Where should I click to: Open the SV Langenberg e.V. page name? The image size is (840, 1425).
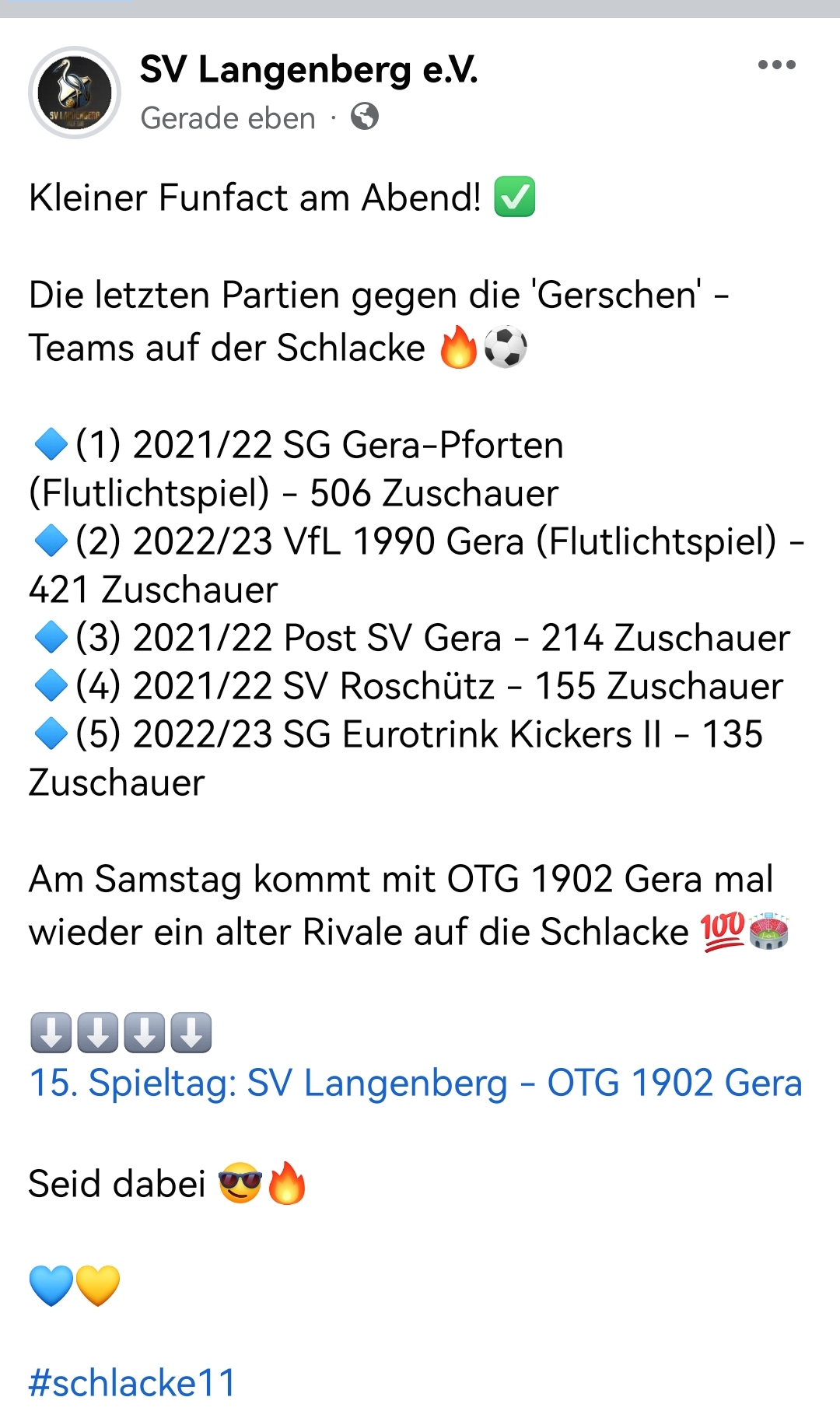click(309, 70)
